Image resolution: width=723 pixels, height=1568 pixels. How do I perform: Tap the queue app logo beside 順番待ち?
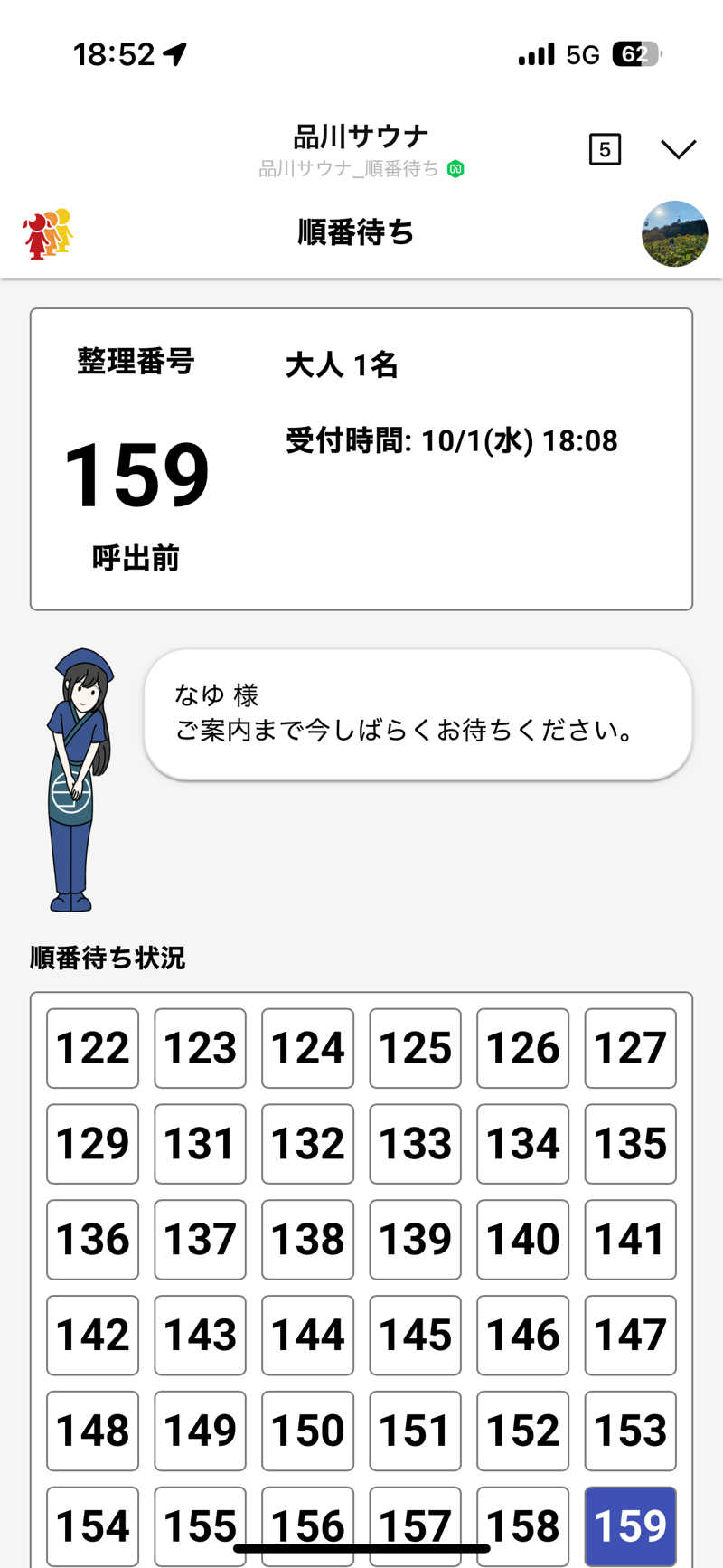click(x=48, y=233)
